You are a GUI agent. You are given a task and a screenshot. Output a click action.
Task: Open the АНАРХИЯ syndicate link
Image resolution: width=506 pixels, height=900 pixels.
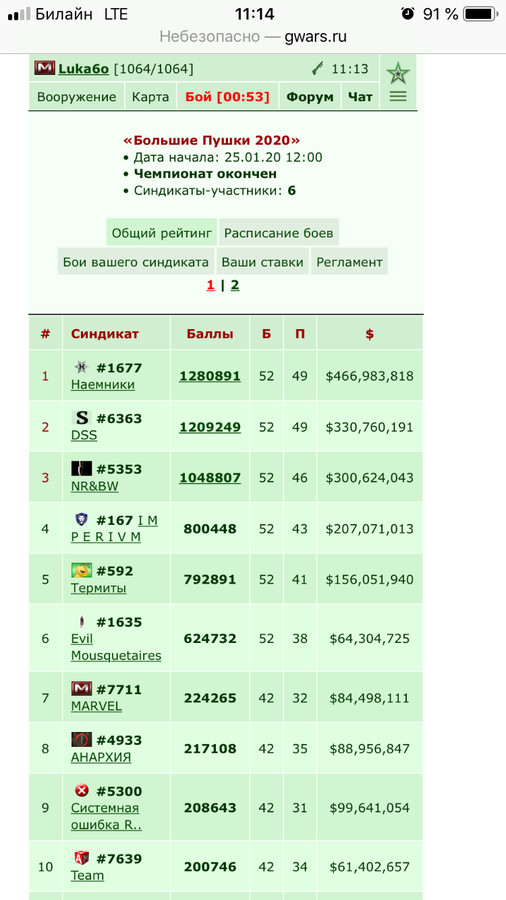[101, 757]
